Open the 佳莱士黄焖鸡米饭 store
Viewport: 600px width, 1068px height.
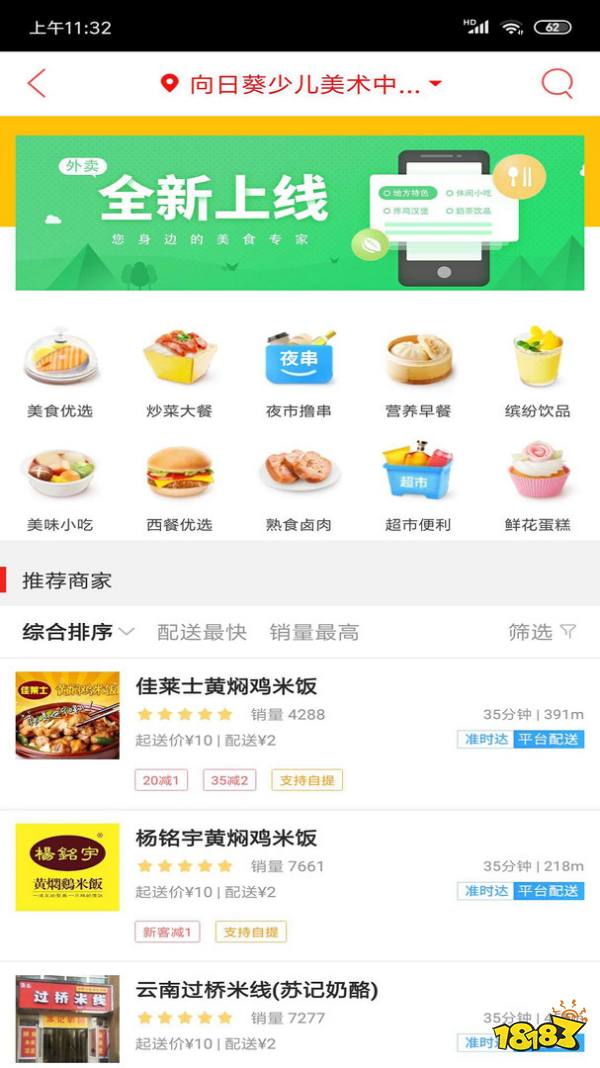pos(227,687)
